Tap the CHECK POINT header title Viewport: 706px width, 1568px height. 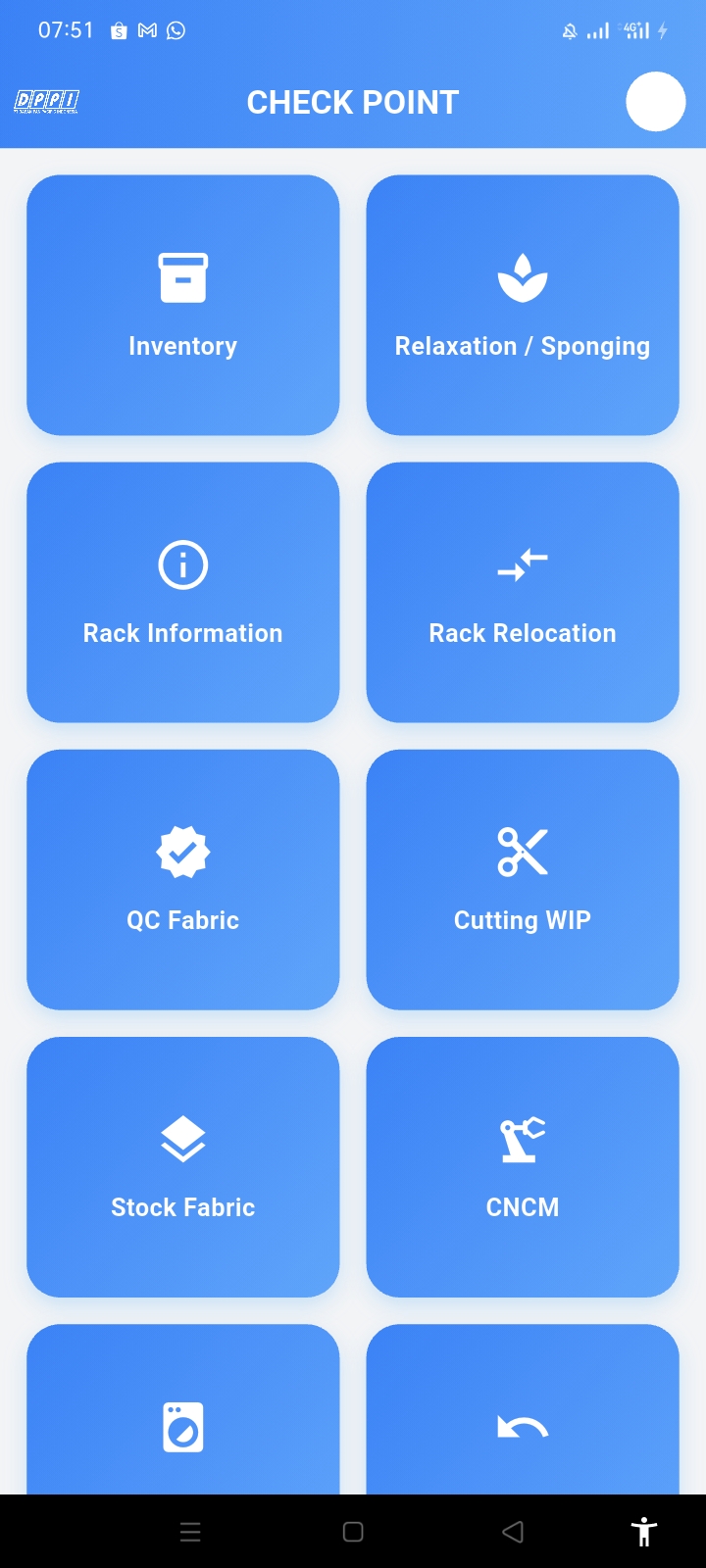point(353,101)
